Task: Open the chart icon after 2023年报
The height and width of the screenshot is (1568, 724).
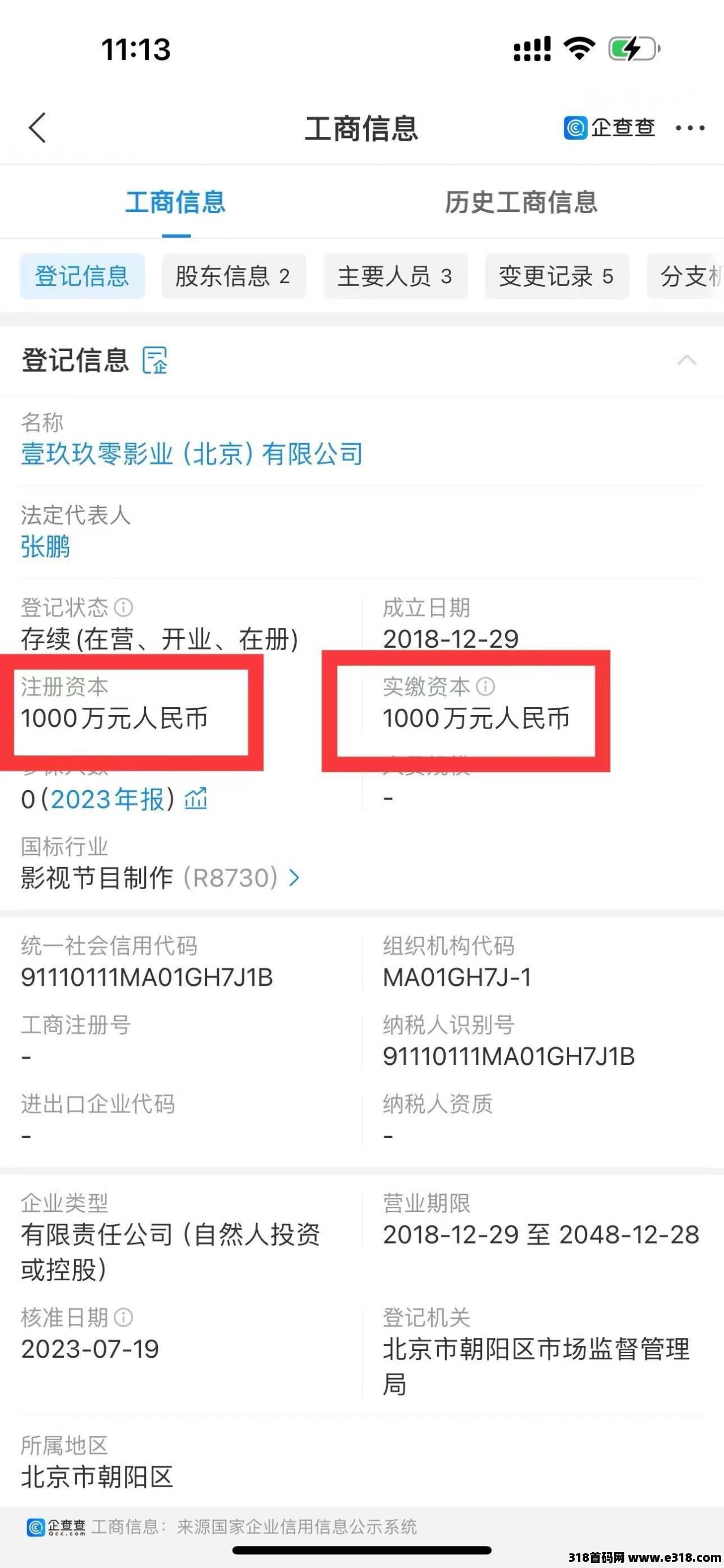Action: point(196,798)
